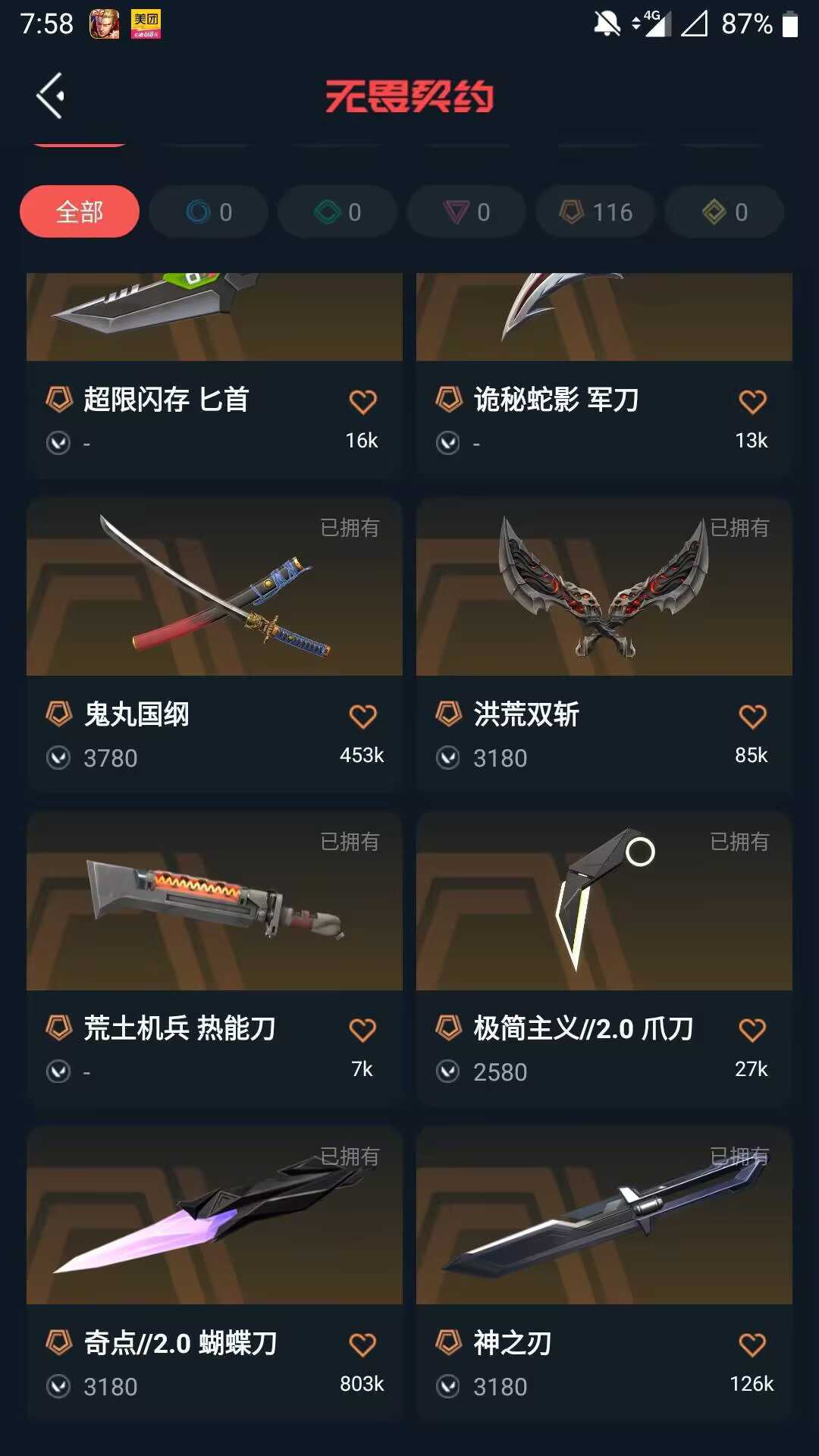Filter by the blue circle tier chip
The width and height of the screenshot is (819, 1456).
[209, 212]
